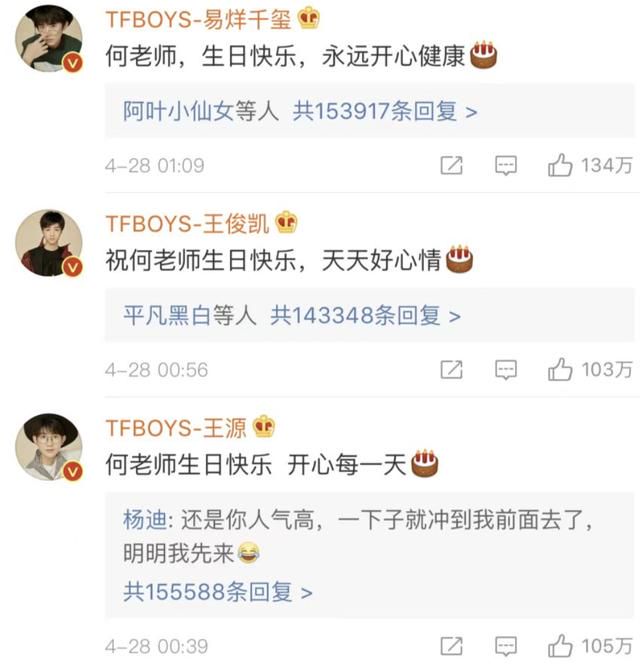This screenshot has width=640, height=665.
Task: Reply to 易烊千玺's comment
Action: click(506, 166)
